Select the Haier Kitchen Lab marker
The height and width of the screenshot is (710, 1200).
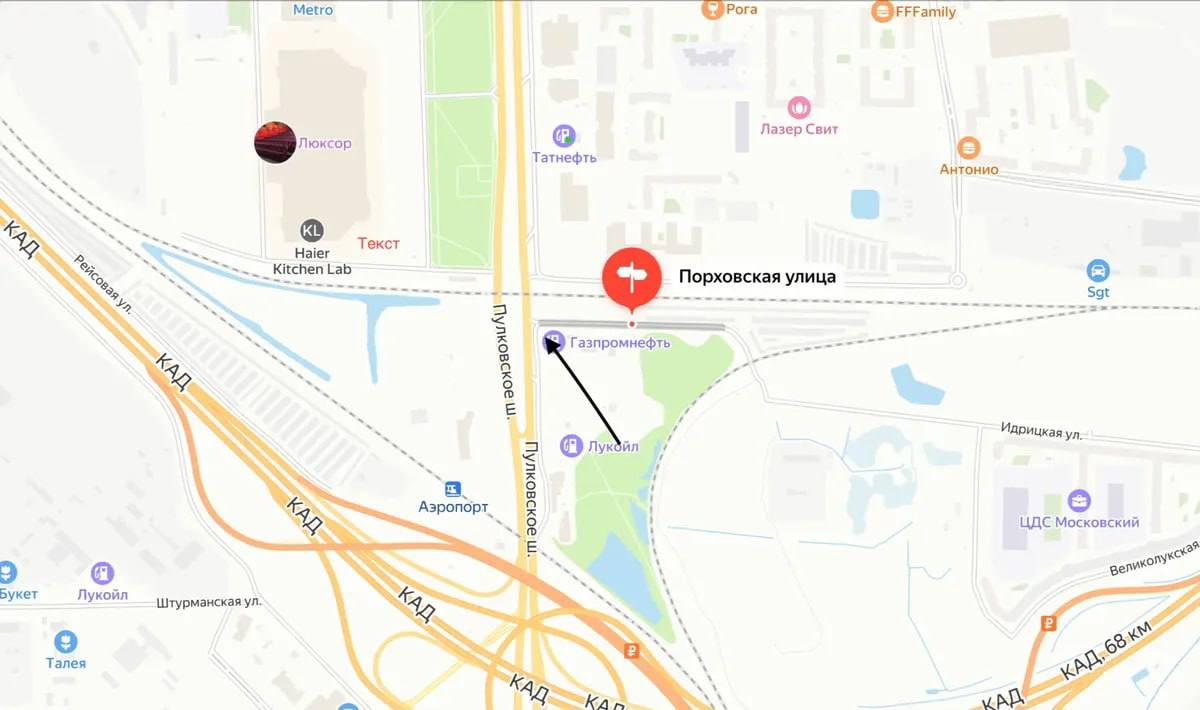(x=312, y=230)
